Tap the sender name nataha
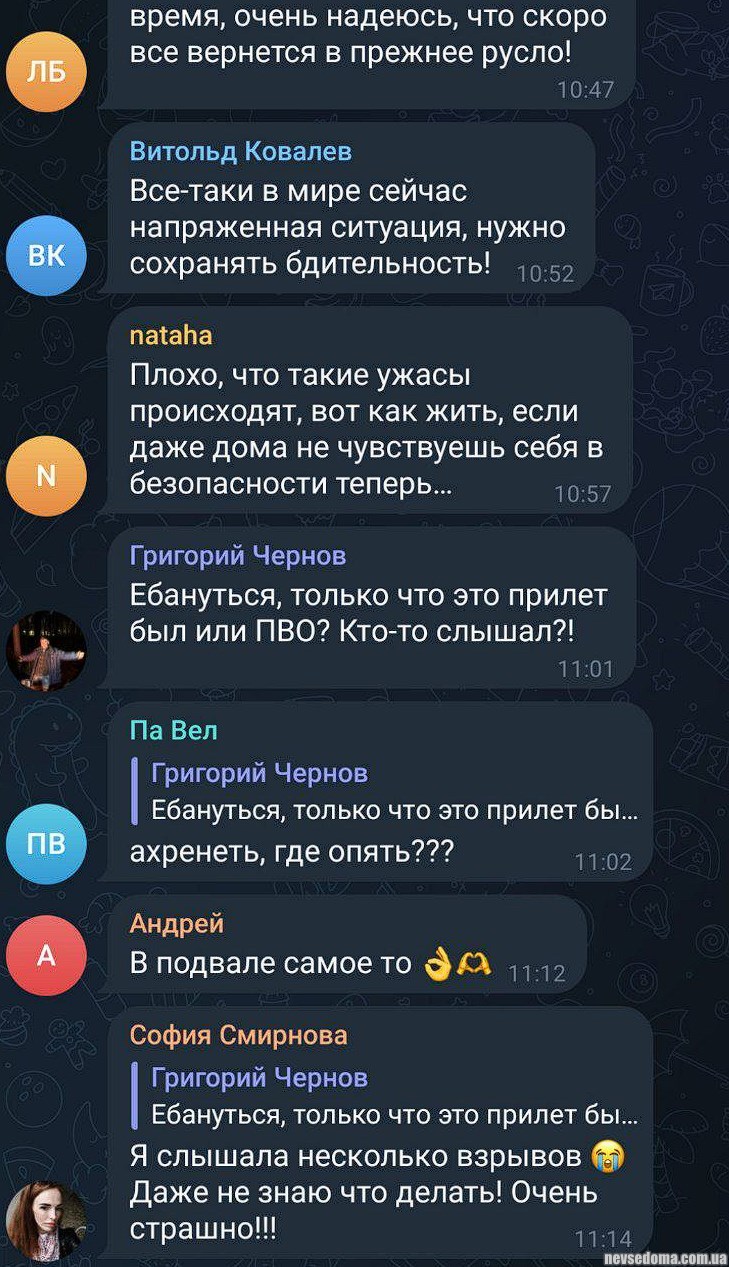Screen dimensions: 729x1267 (171, 335)
